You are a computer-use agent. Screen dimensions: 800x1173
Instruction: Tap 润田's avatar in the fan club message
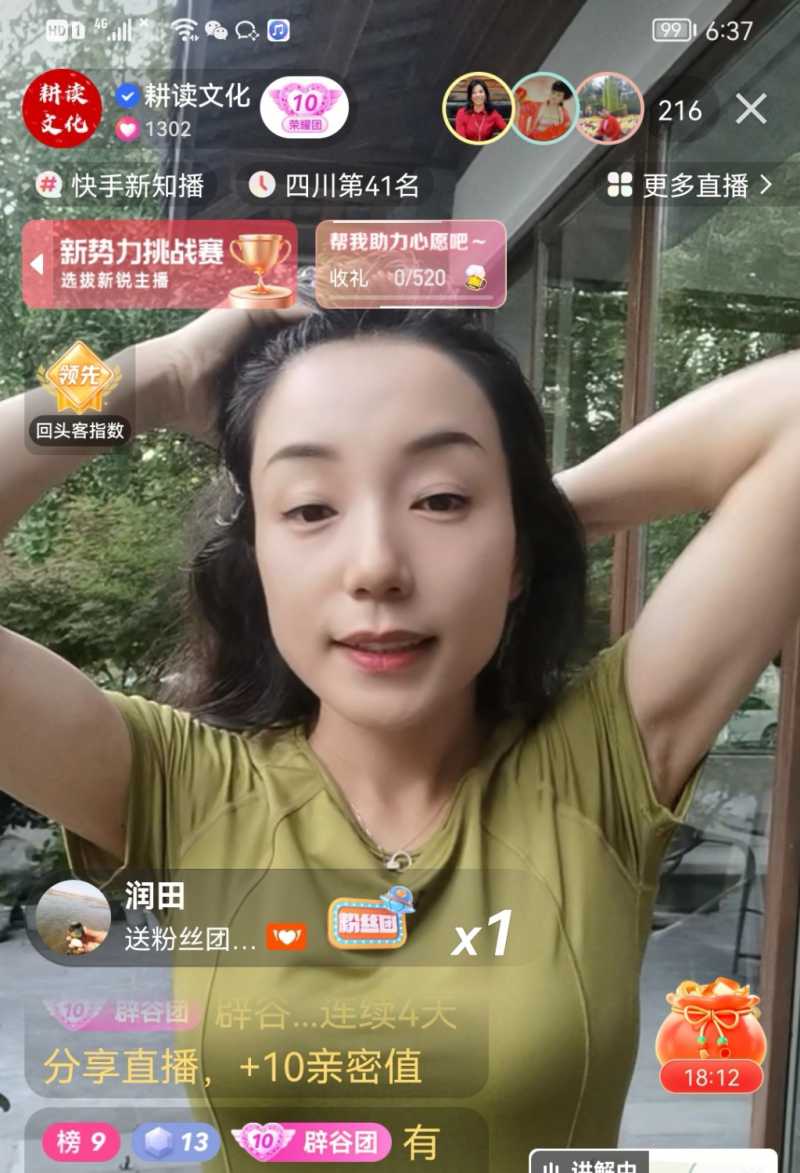[75, 915]
